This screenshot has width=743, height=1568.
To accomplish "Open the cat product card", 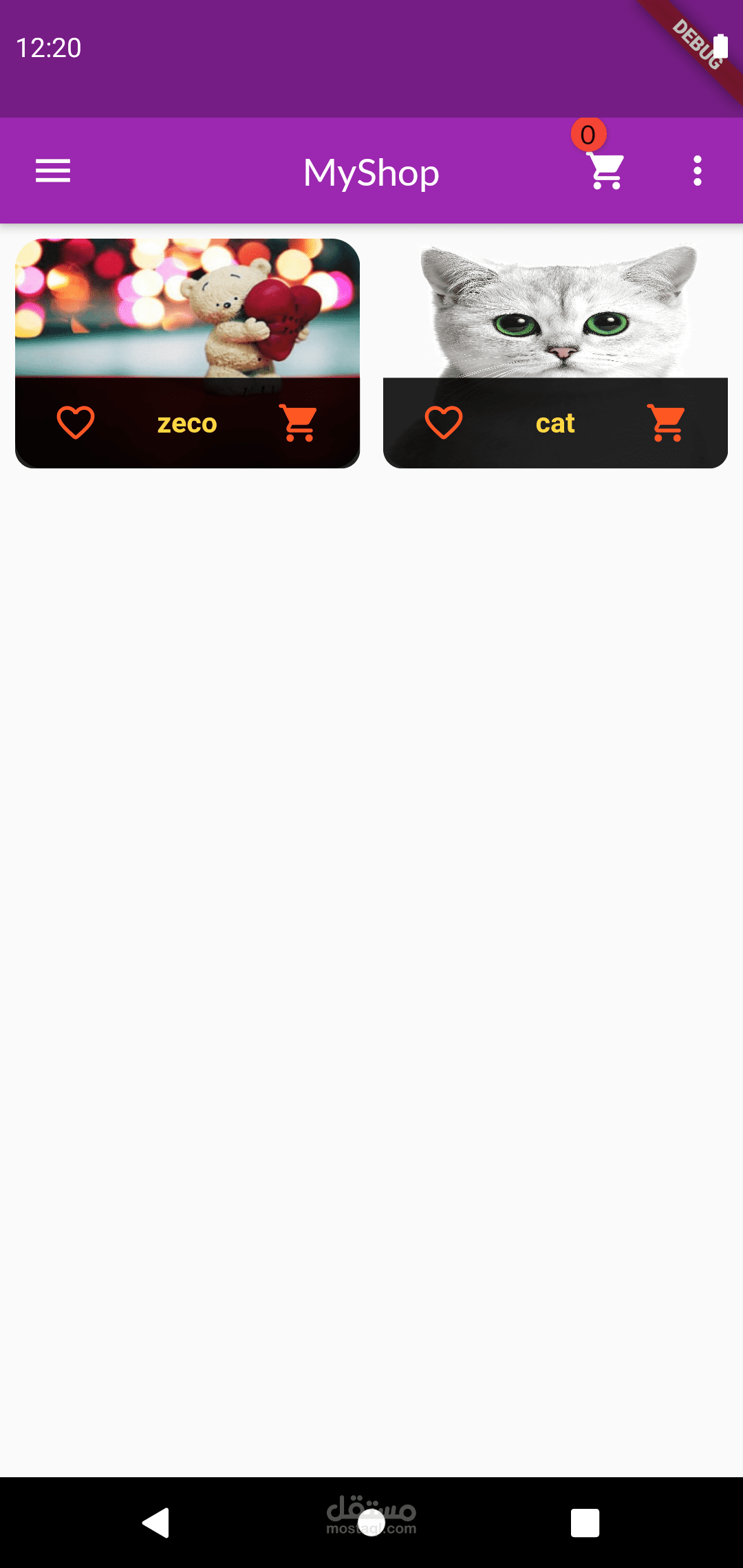I will point(555,308).
